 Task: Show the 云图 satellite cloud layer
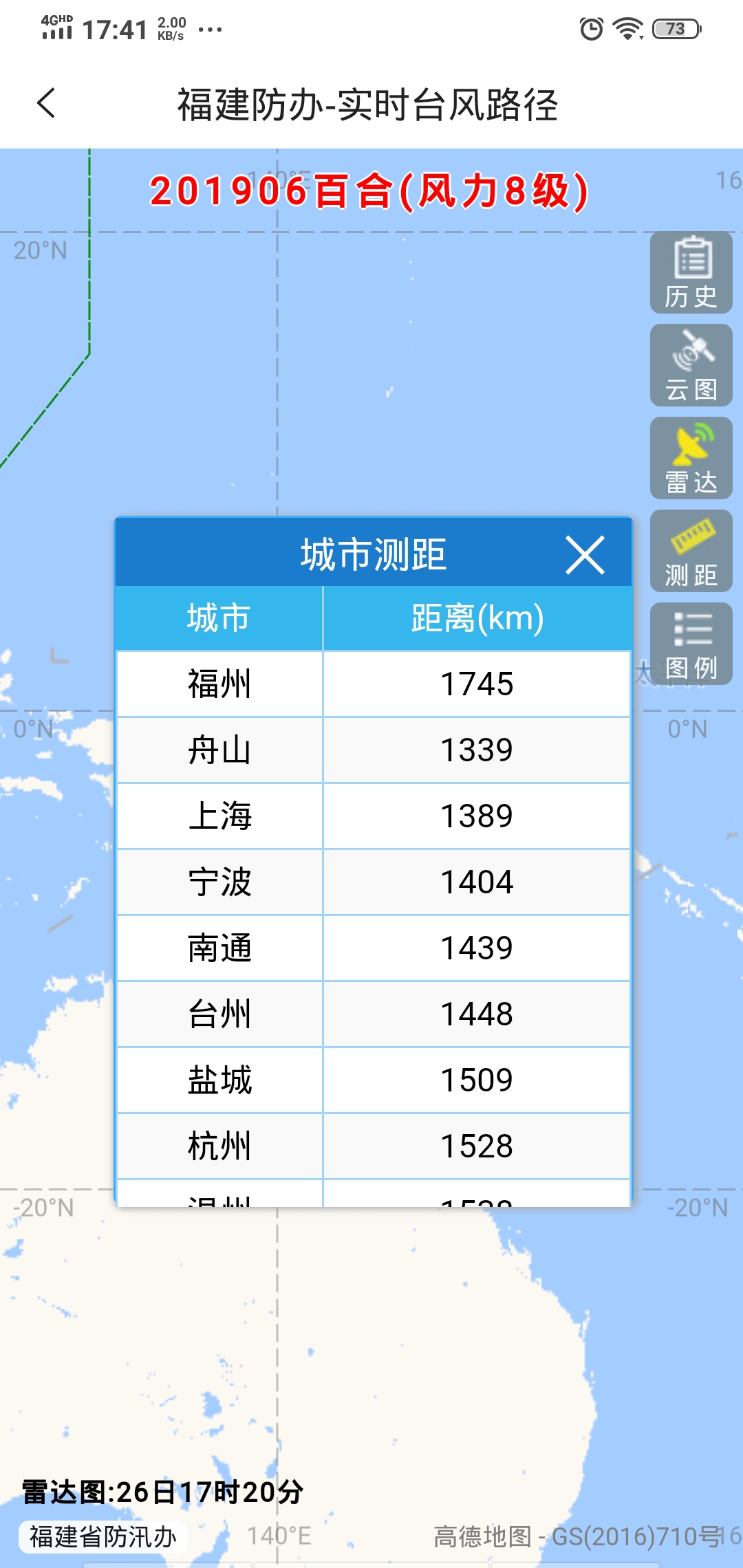point(691,365)
